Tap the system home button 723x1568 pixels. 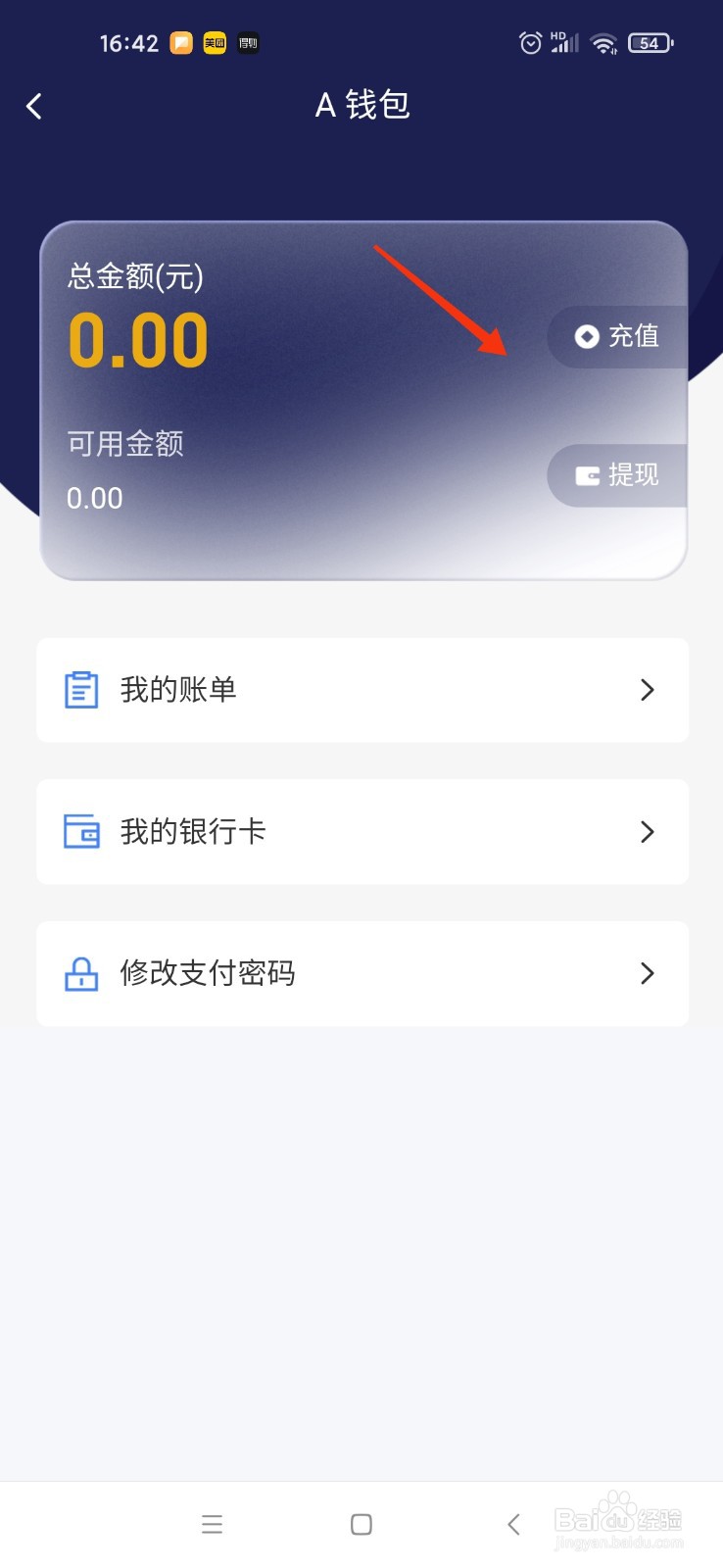(x=361, y=1524)
